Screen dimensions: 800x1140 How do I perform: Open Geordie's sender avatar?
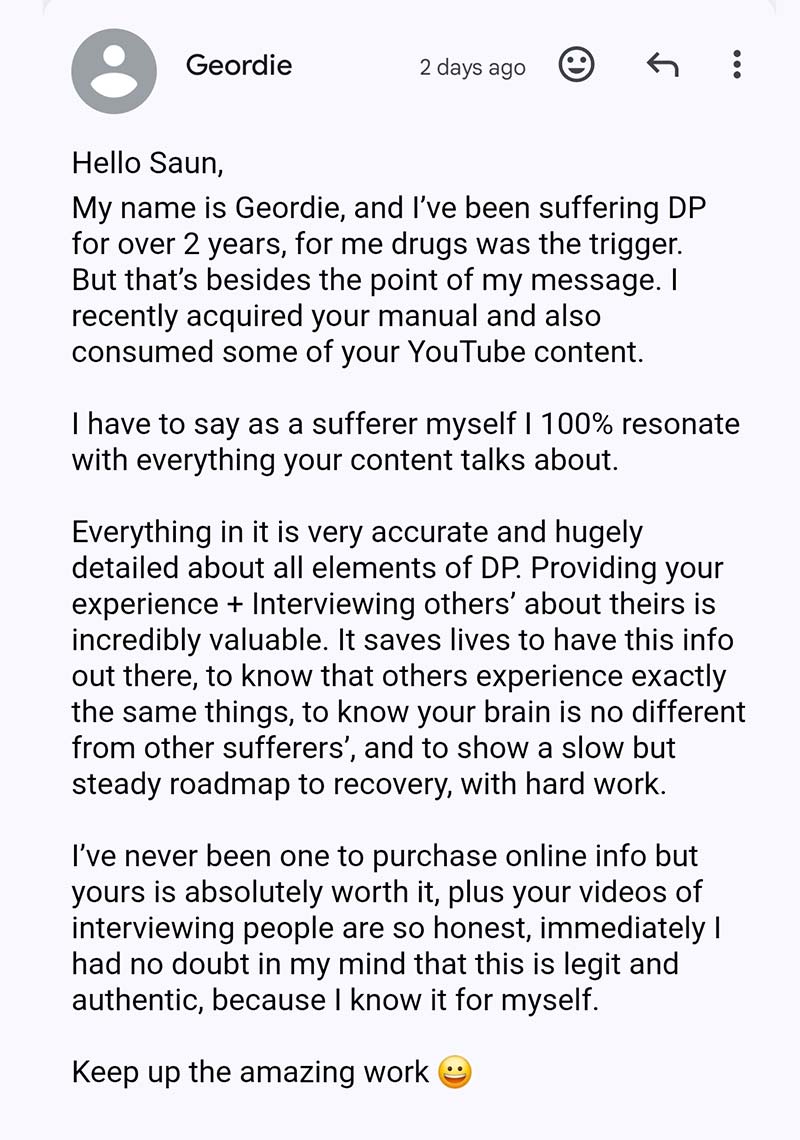(114, 71)
